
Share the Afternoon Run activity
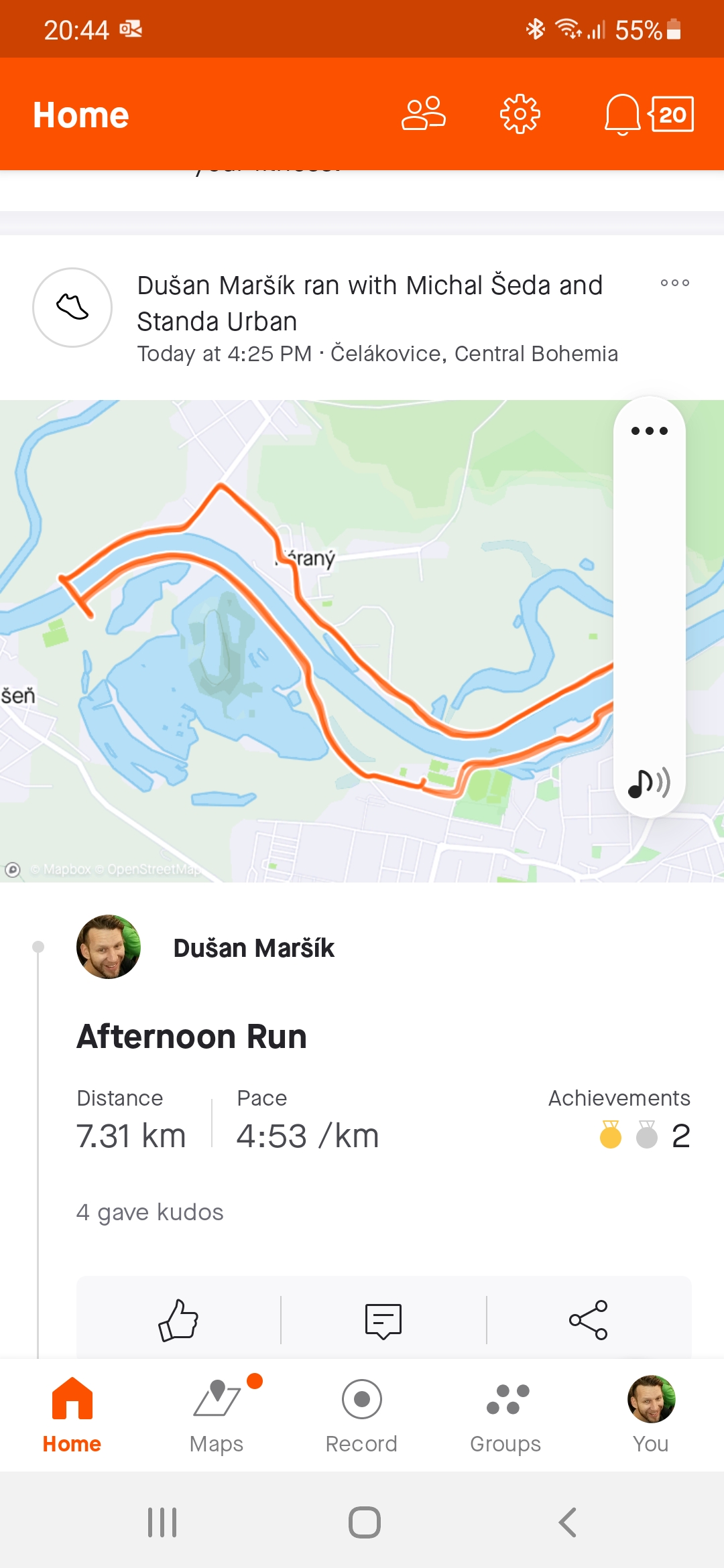point(589,1320)
